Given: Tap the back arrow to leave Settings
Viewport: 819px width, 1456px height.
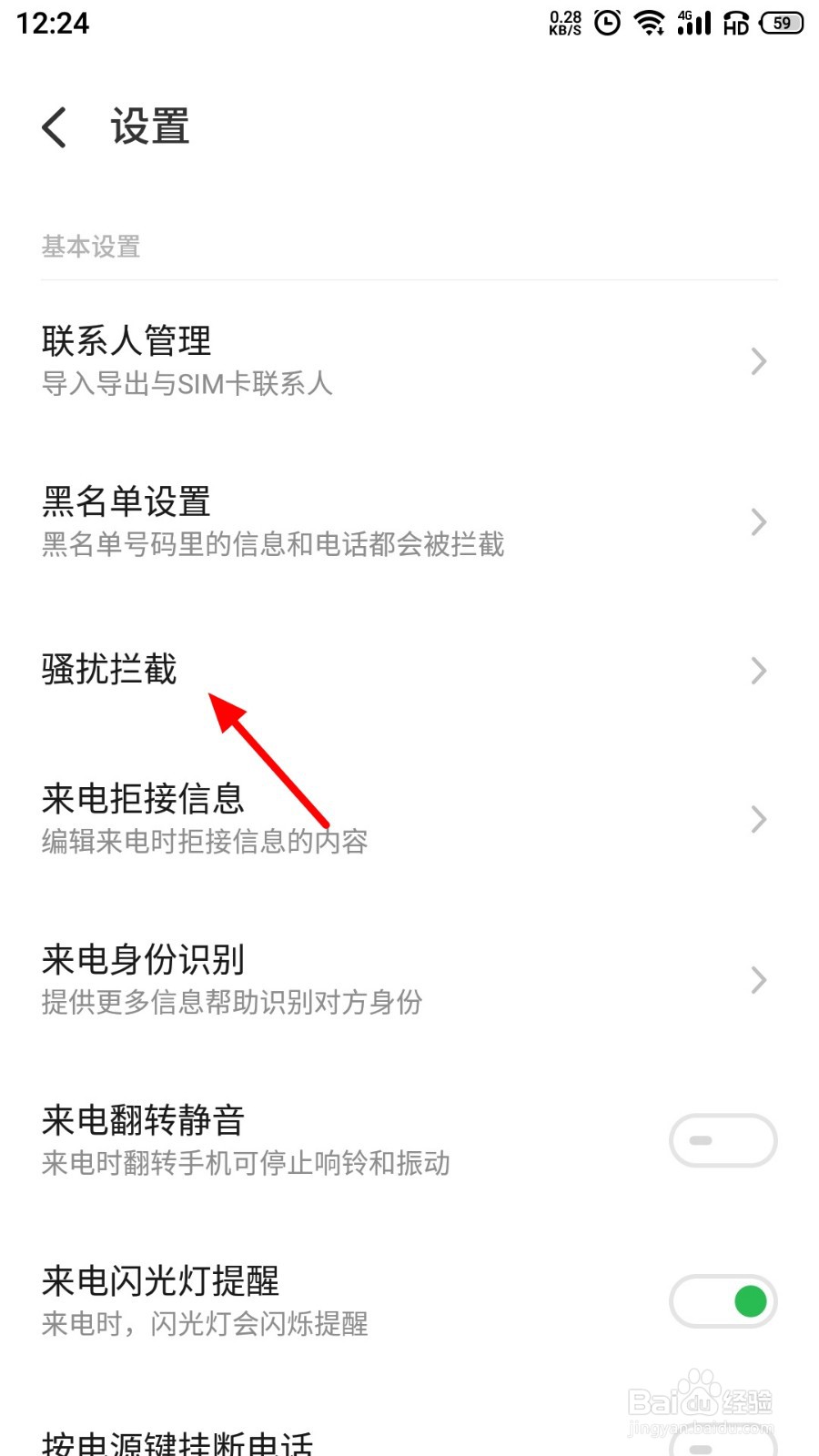Looking at the screenshot, I should (55, 127).
